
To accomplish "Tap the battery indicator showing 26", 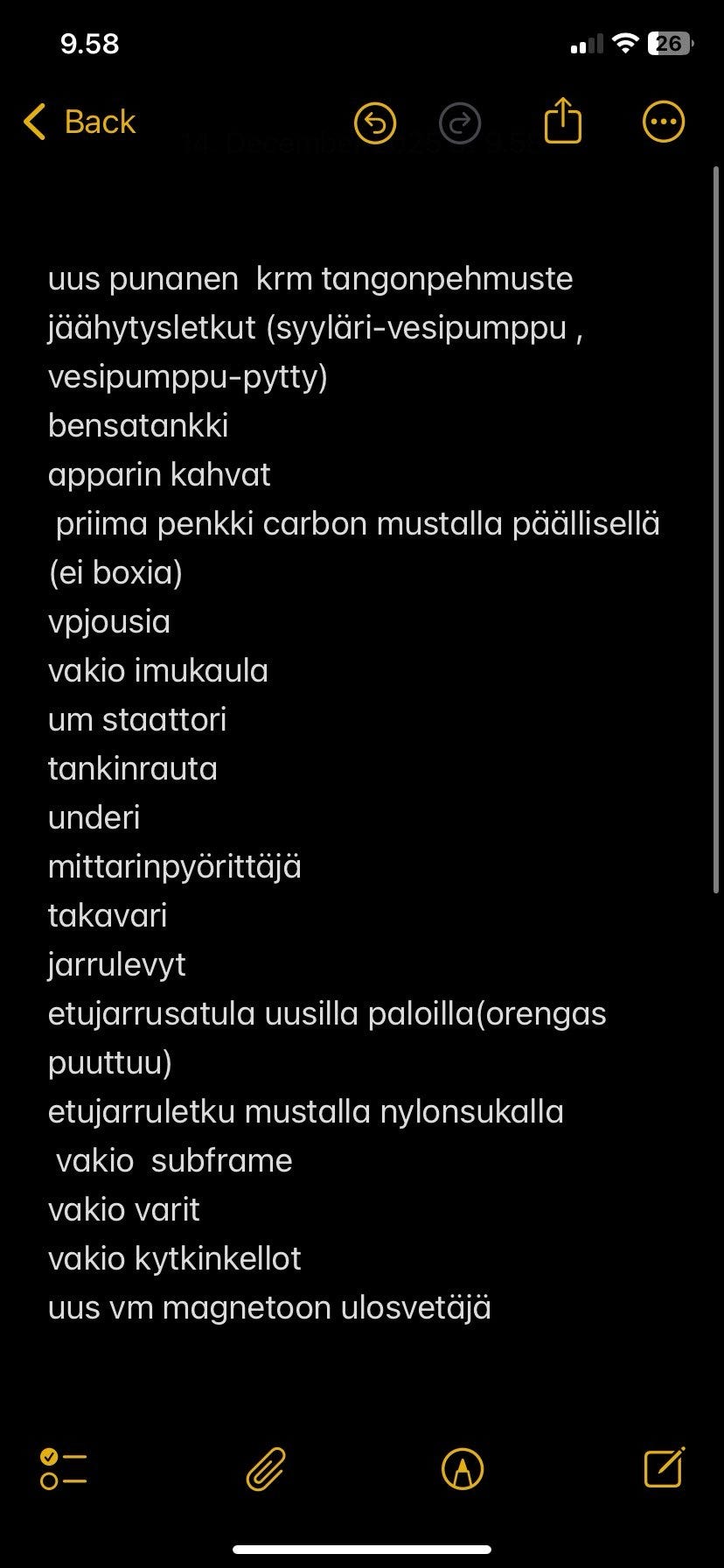I will pos(669,43).
